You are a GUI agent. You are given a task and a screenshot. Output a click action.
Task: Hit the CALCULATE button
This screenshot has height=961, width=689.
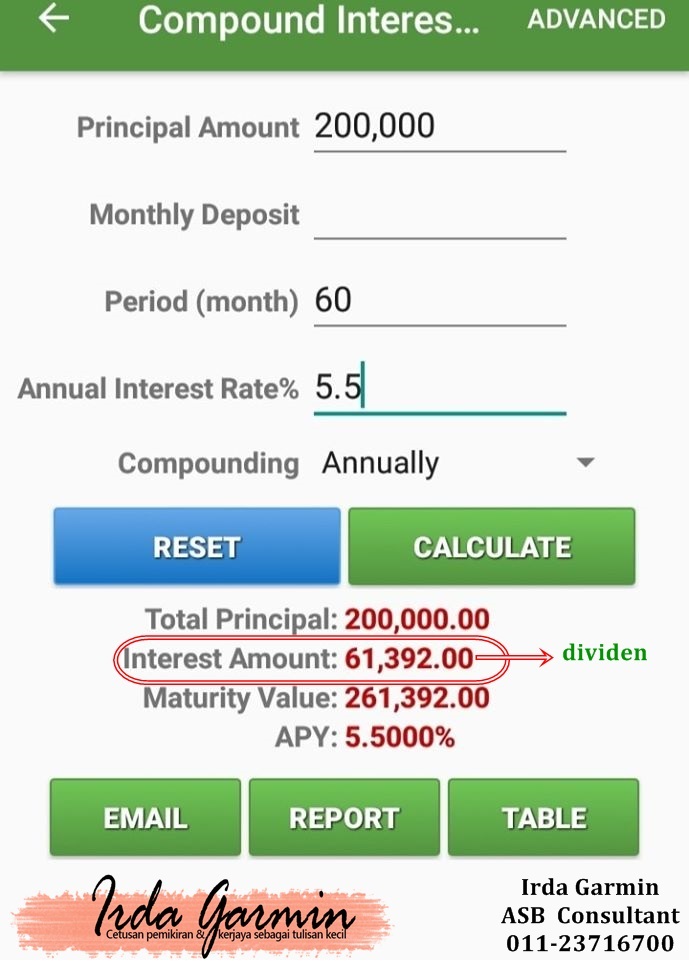pos(491,546)
